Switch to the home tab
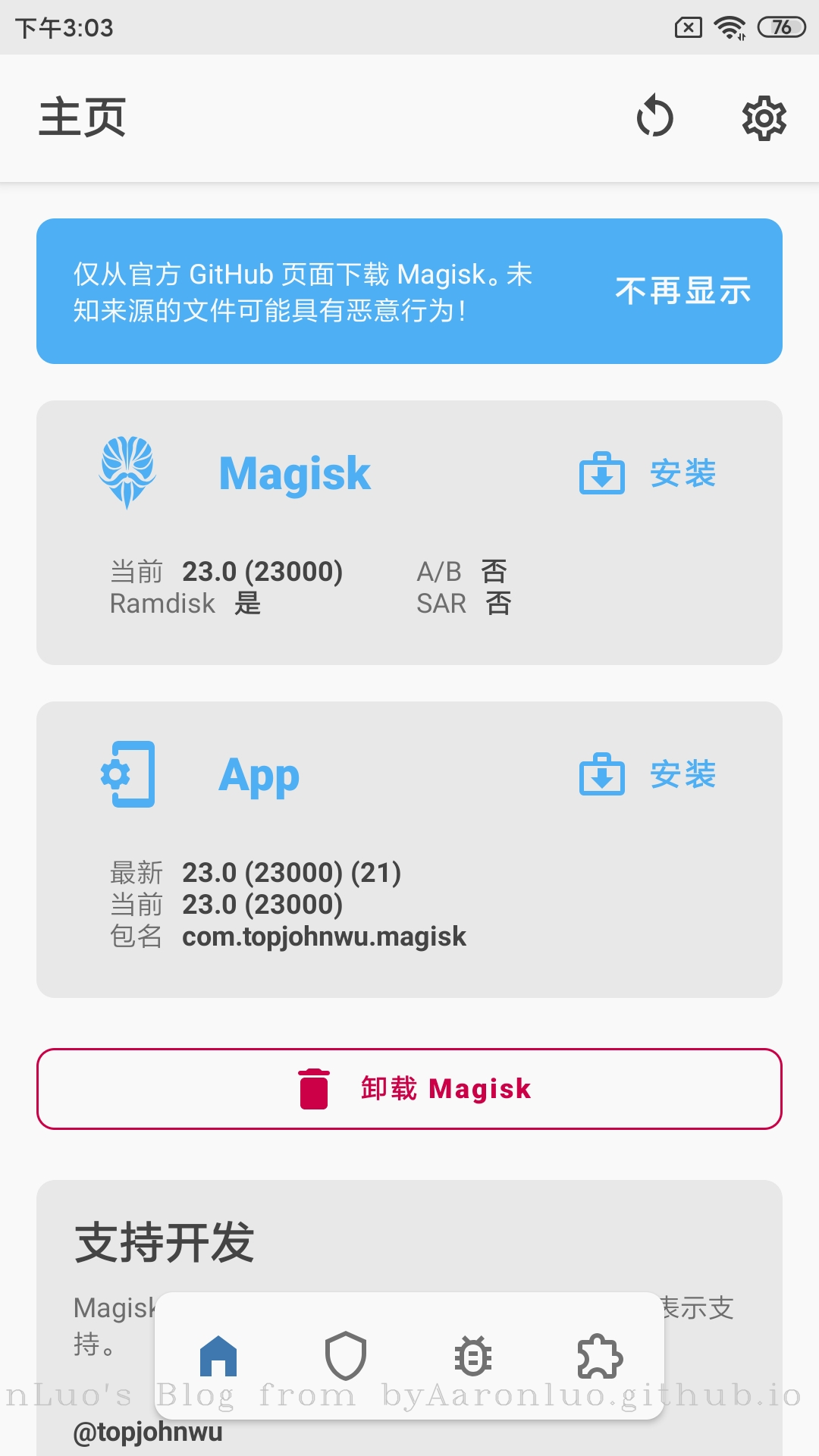 (218, 1356)
